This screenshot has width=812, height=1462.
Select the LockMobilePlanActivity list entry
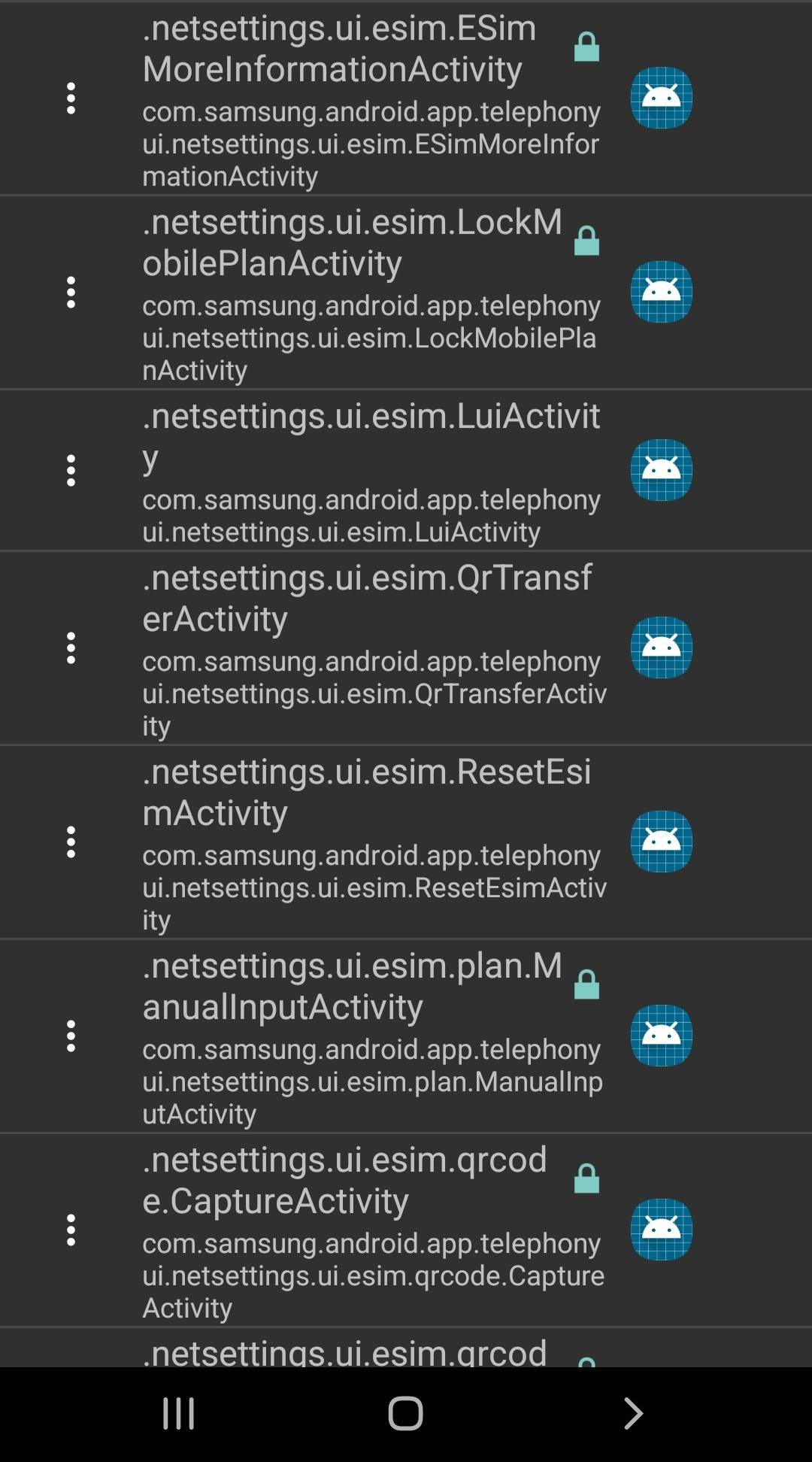pos(338,292)
